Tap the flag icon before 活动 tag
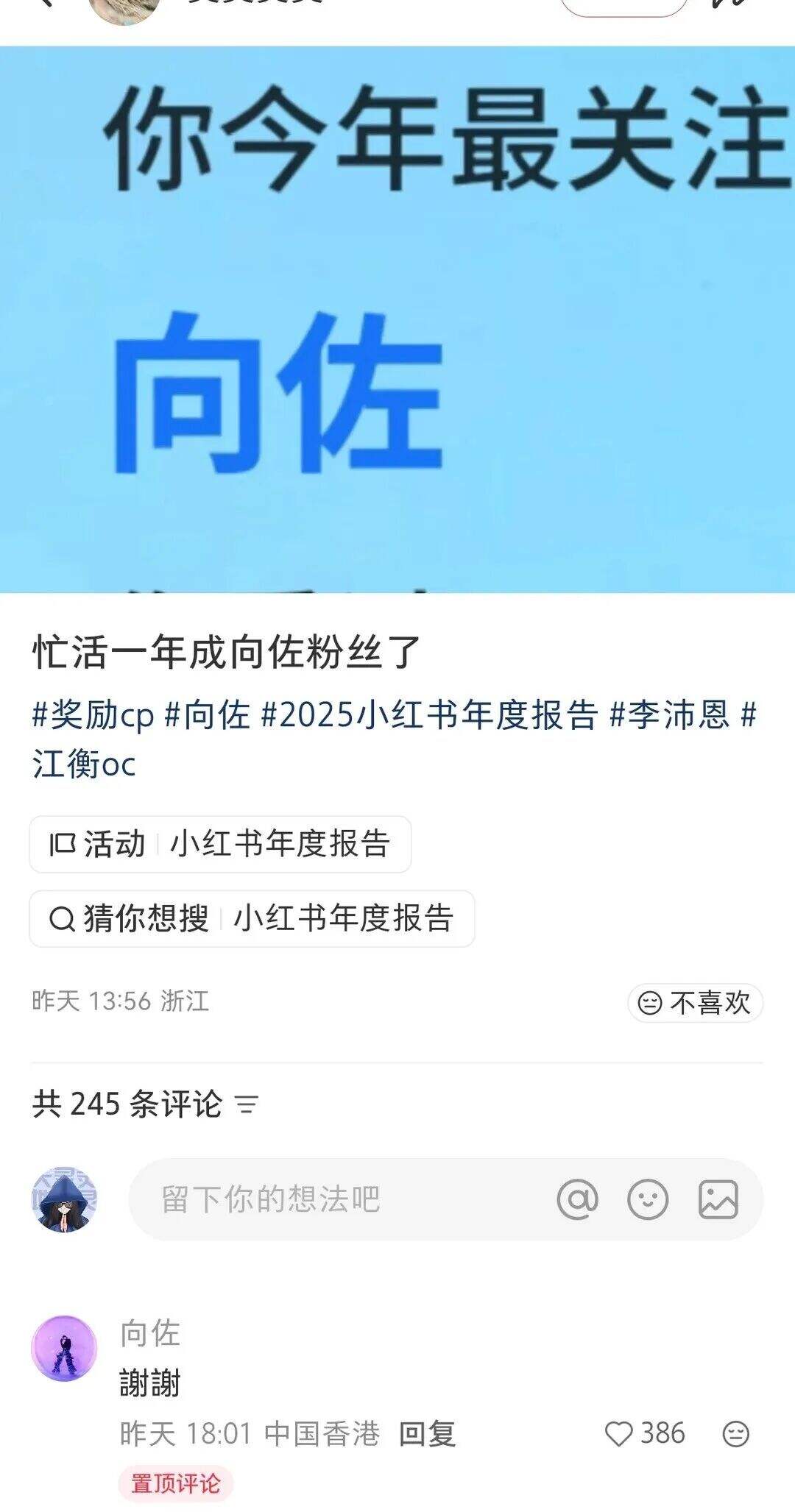Viewport: 795px width, 1512px height. pyautogui.click(x=61, y=845)
